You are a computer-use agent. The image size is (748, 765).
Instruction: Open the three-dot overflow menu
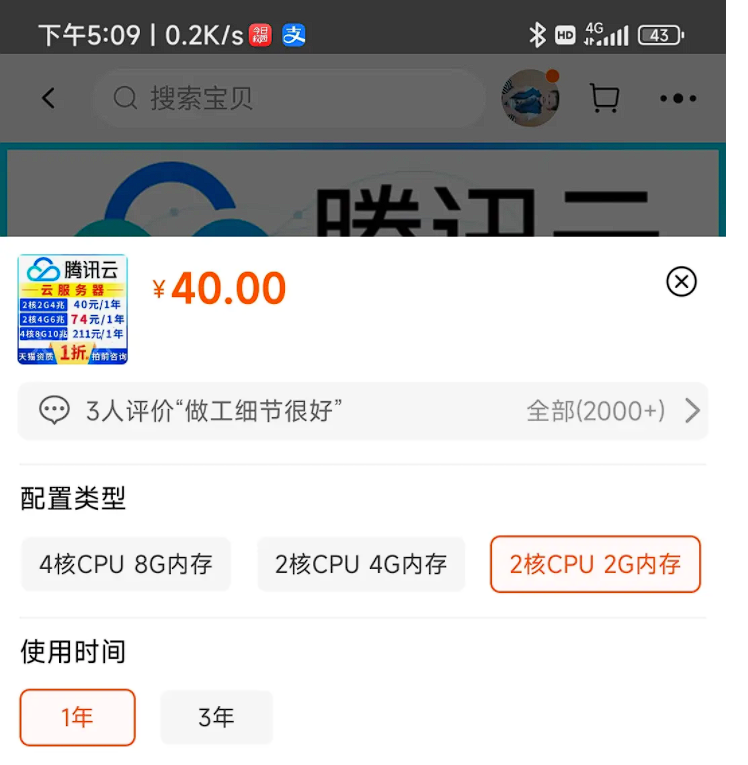pyautogui.click(x=678, y=98)
